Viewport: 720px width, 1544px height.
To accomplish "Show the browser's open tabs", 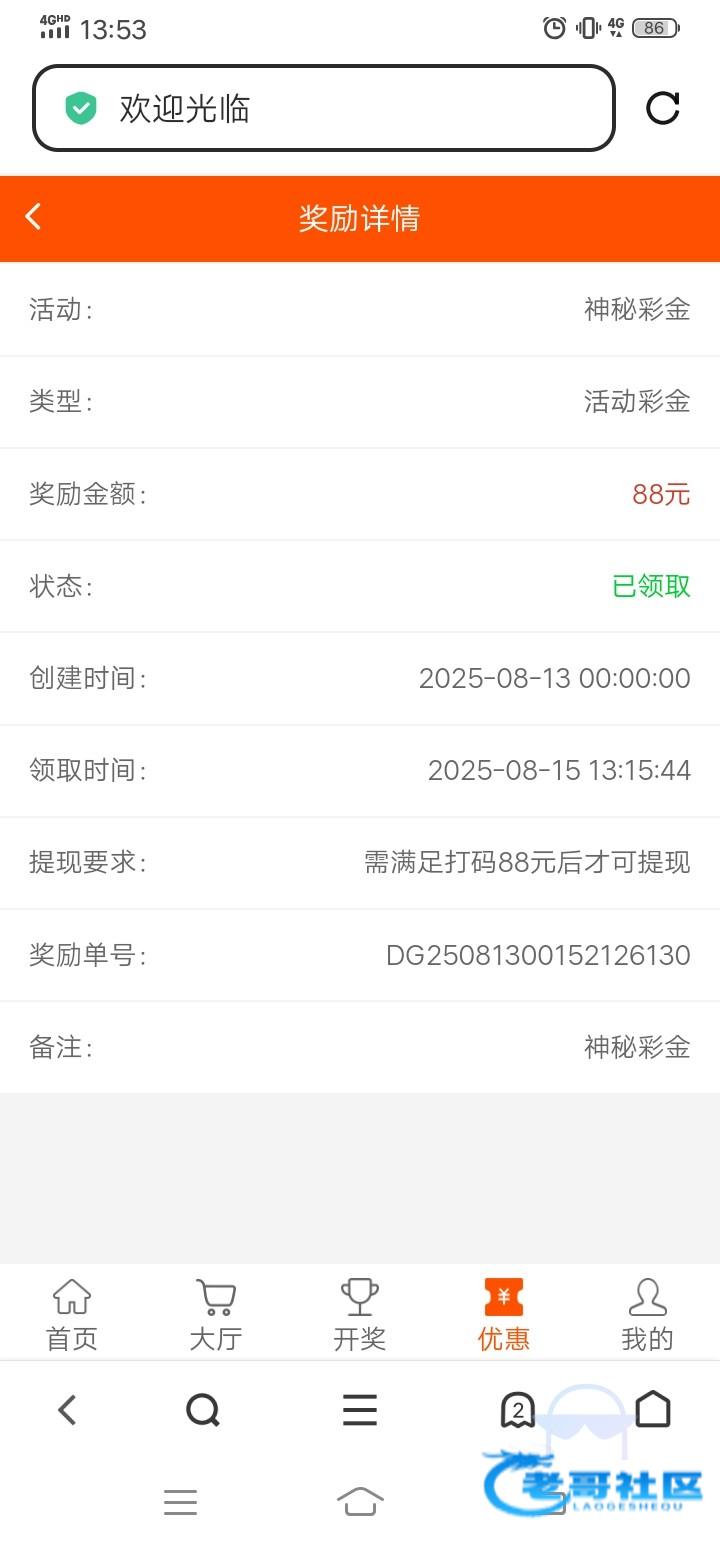I will (x=517, y=1410).
